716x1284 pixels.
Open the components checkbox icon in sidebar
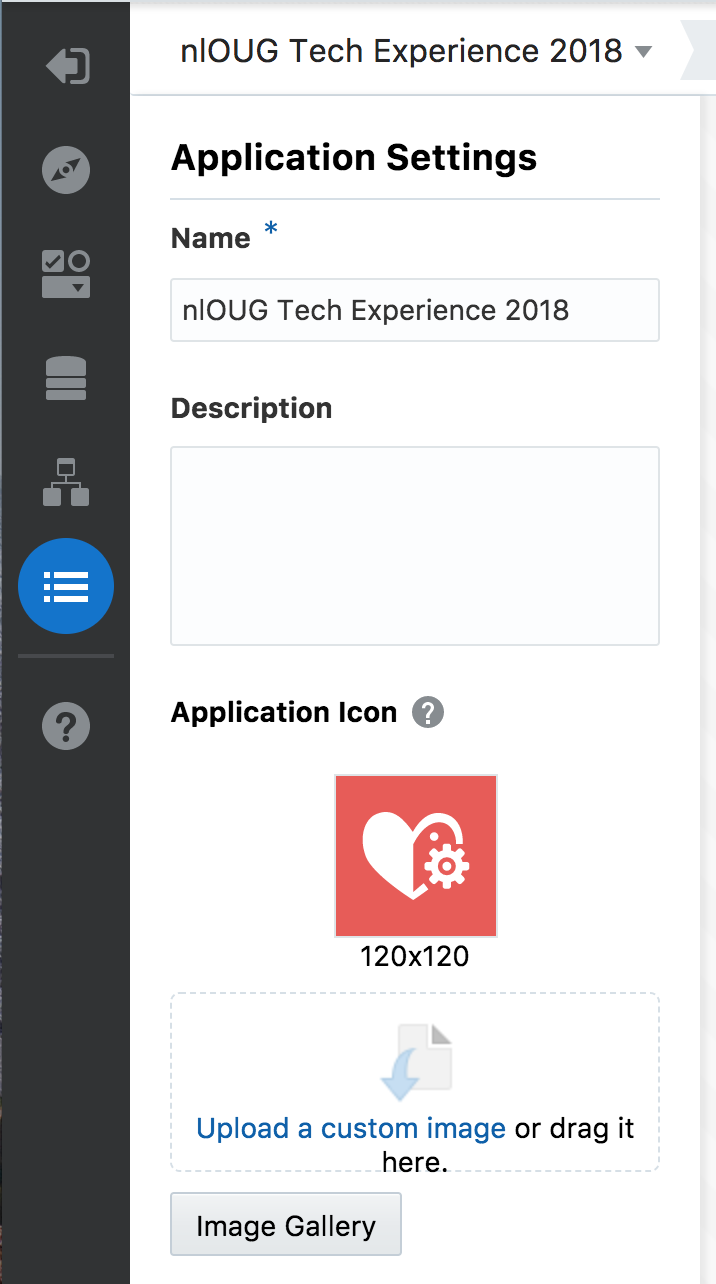click(x=66, y=274)
